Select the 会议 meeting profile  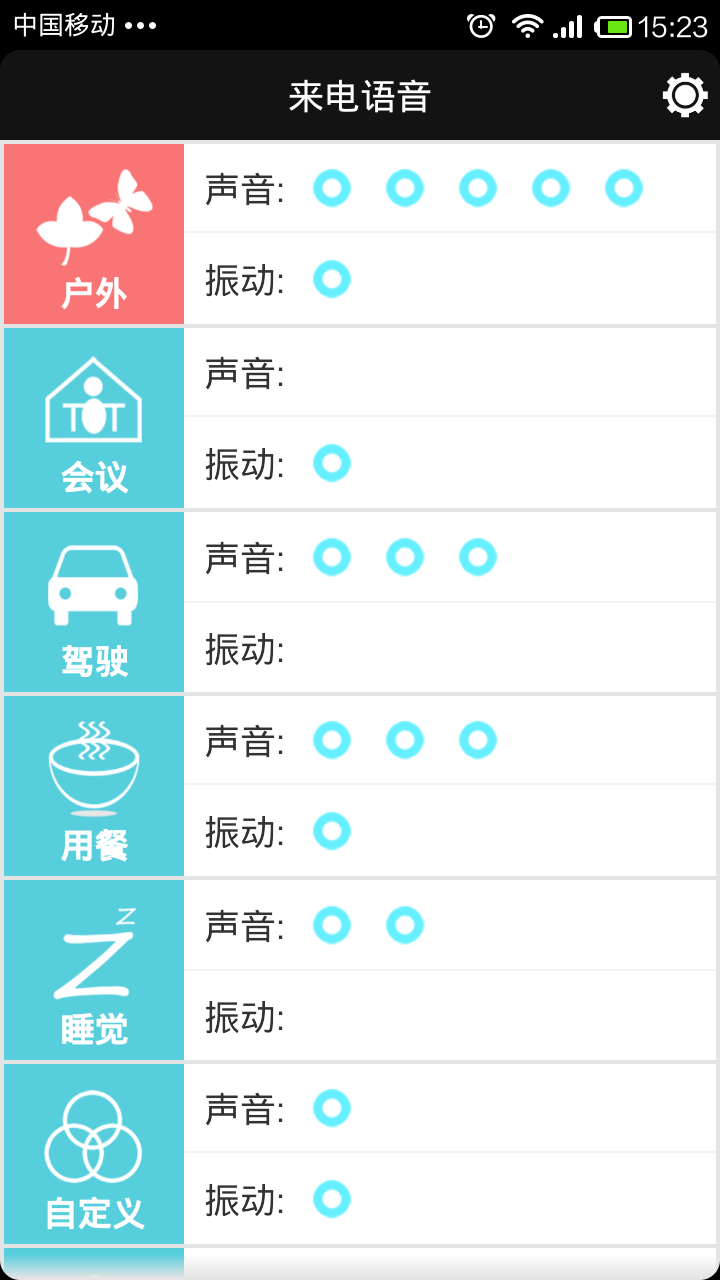tap(94, 418)
